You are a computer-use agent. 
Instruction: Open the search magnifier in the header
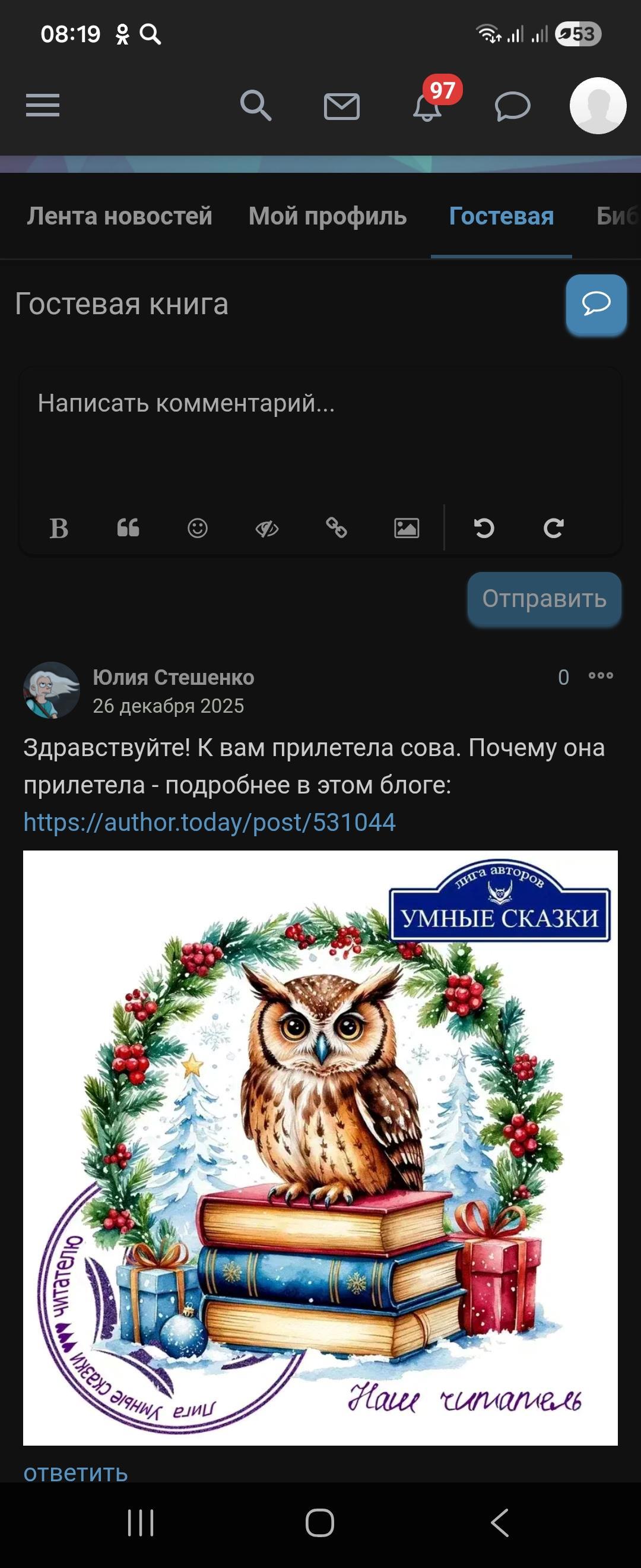click(255, 106)
